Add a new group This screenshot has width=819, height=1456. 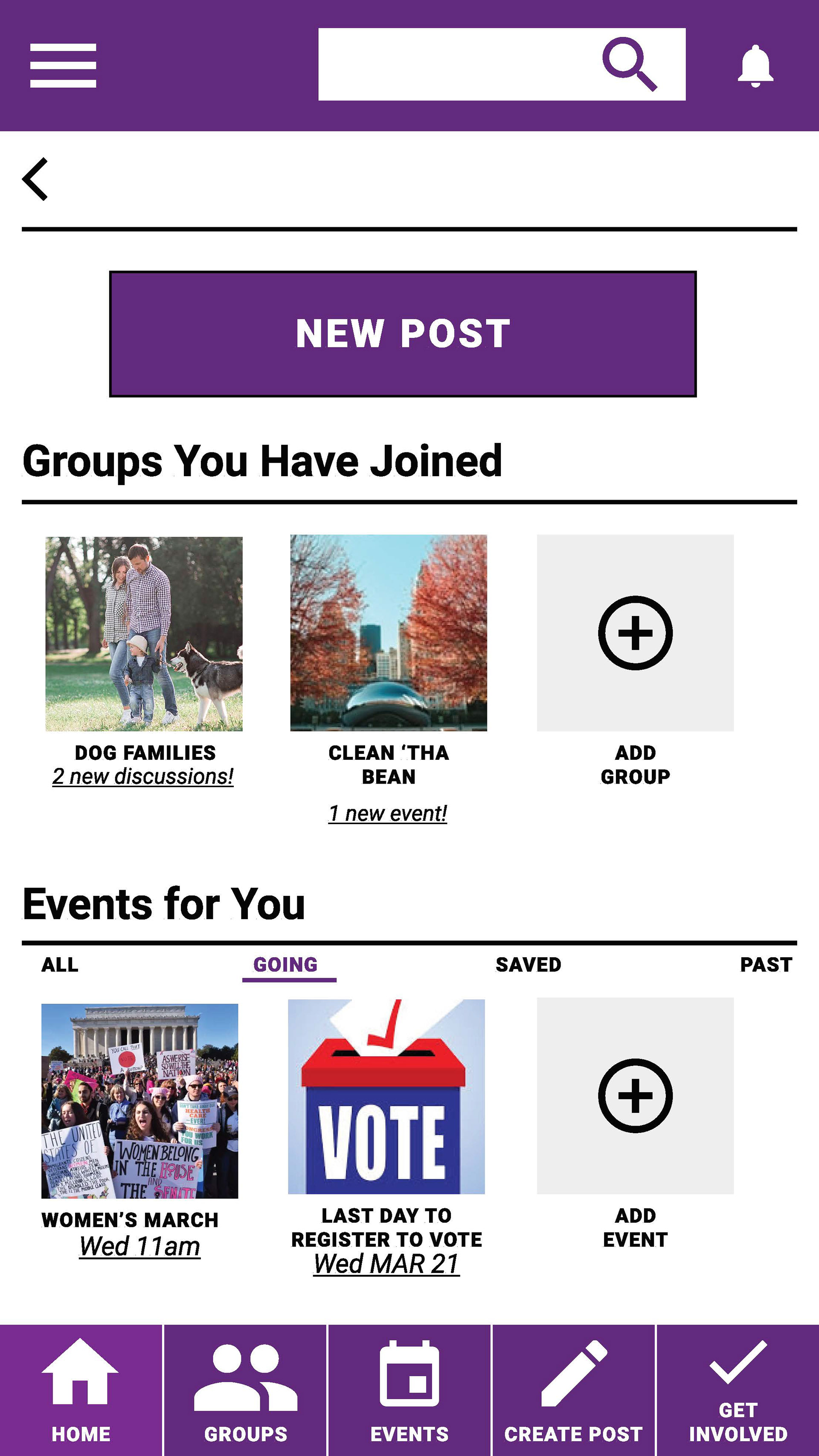(x=635, y=632)
